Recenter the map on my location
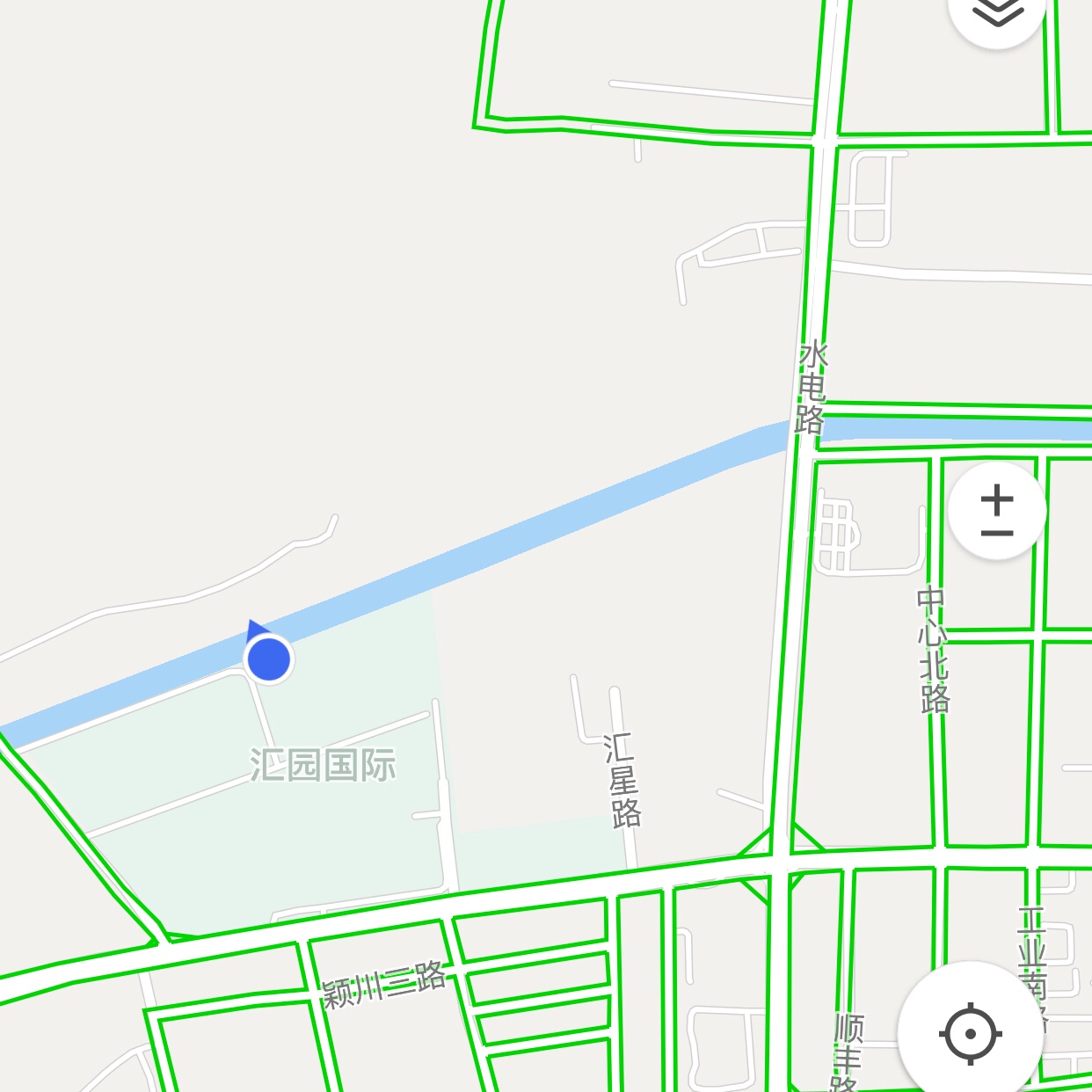1092x1092 pixels. pos(971,1033)
